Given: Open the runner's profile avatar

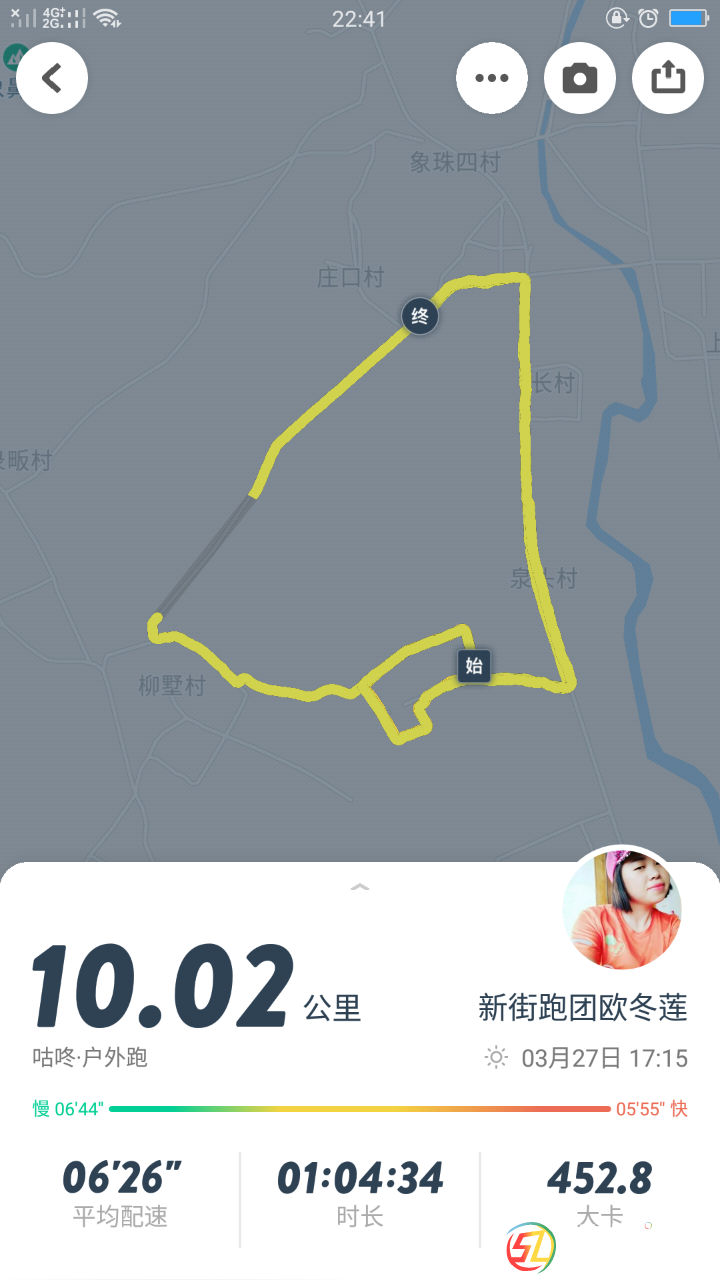Looking at the screenshot, I should point(622,909).
